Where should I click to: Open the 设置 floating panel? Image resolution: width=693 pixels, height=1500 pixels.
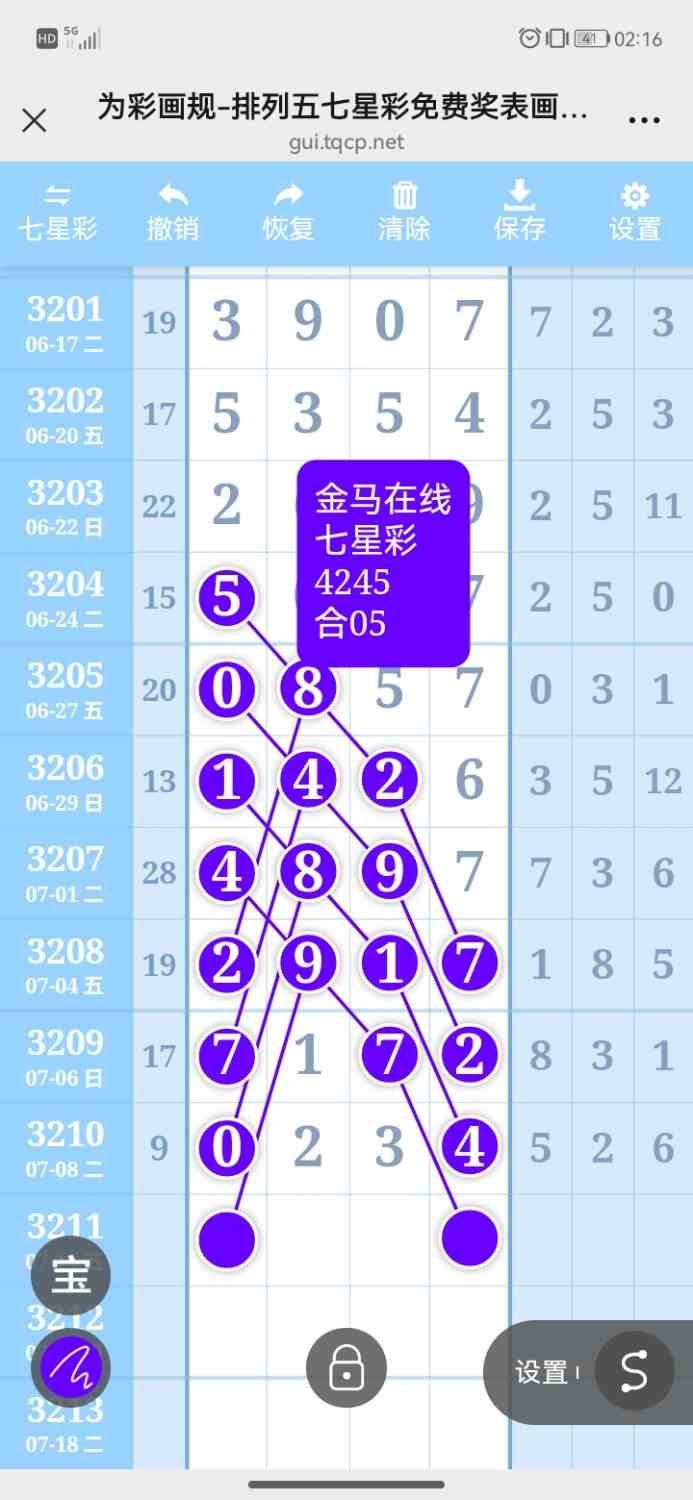[x=541, y=1373]
